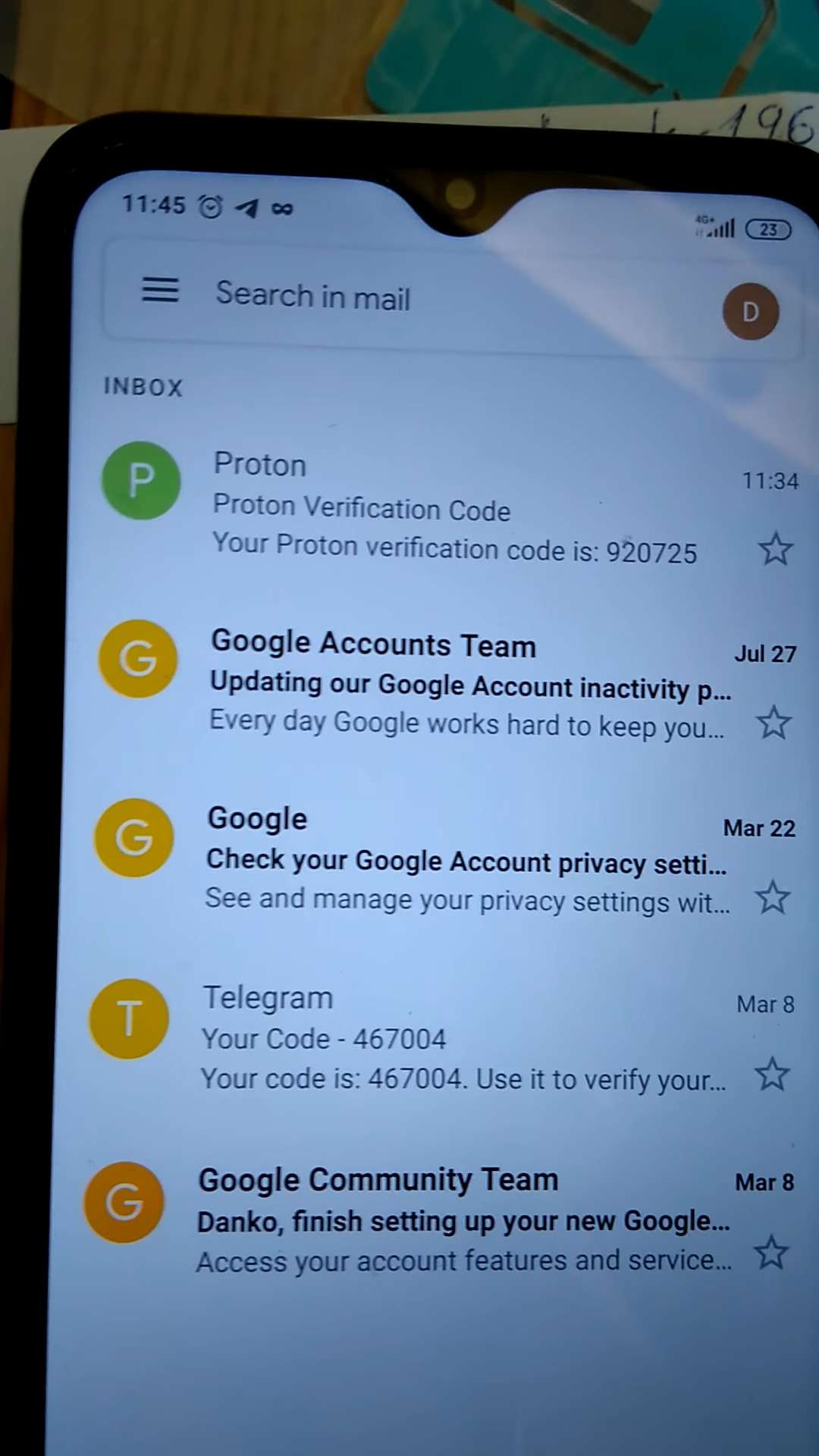Tap the Search in mail field
Viewport: 819px width, 1456px height.
pyautogui.click(x=425, y=297)
